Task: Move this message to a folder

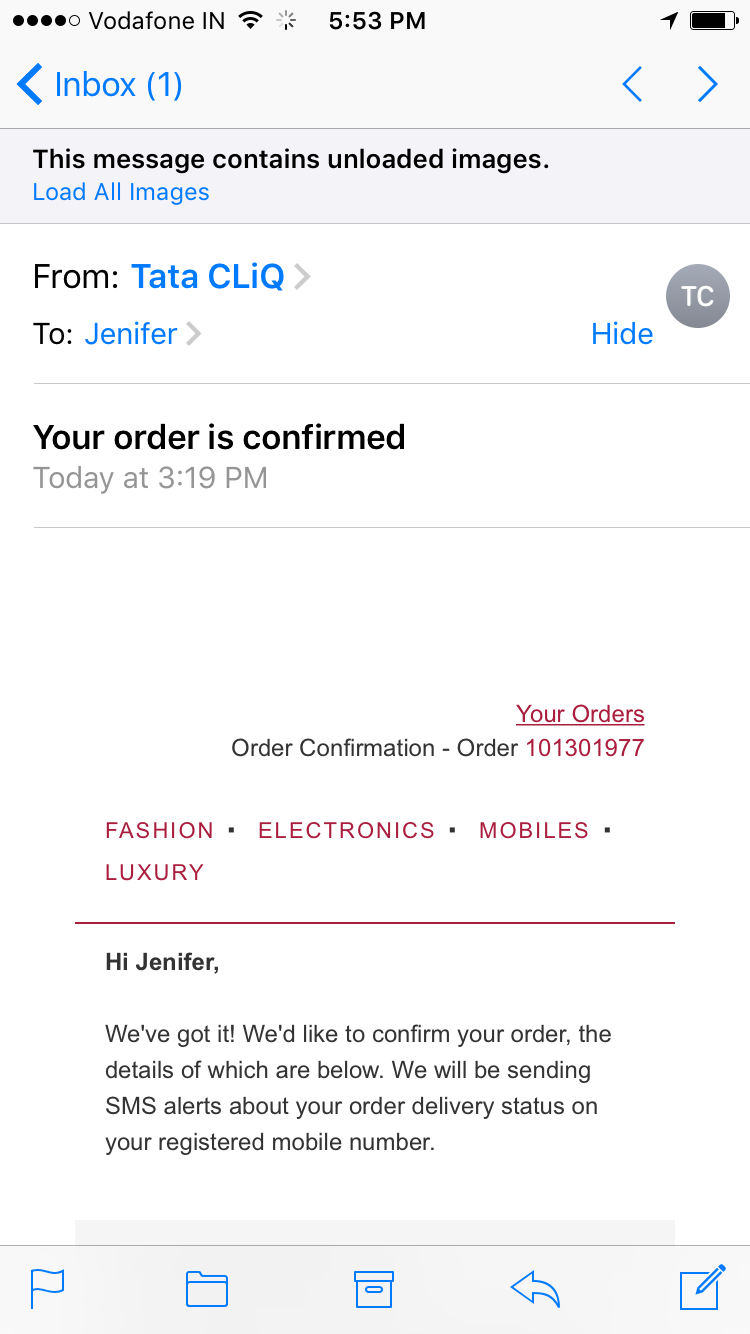Action: tap(207, 1289)
